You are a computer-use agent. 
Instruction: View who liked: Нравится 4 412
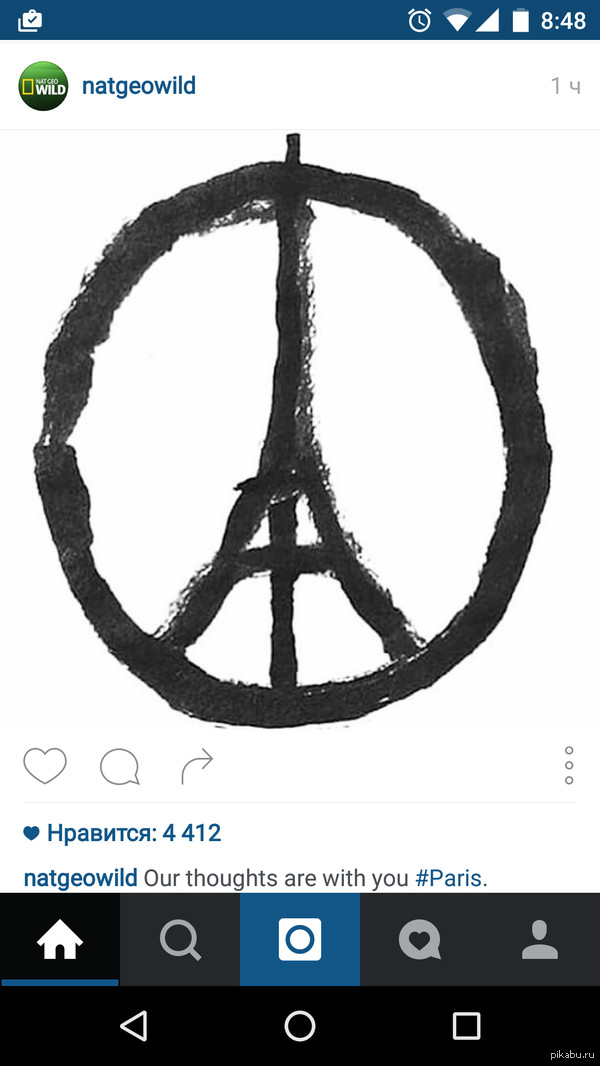click(x=133, y=833)
